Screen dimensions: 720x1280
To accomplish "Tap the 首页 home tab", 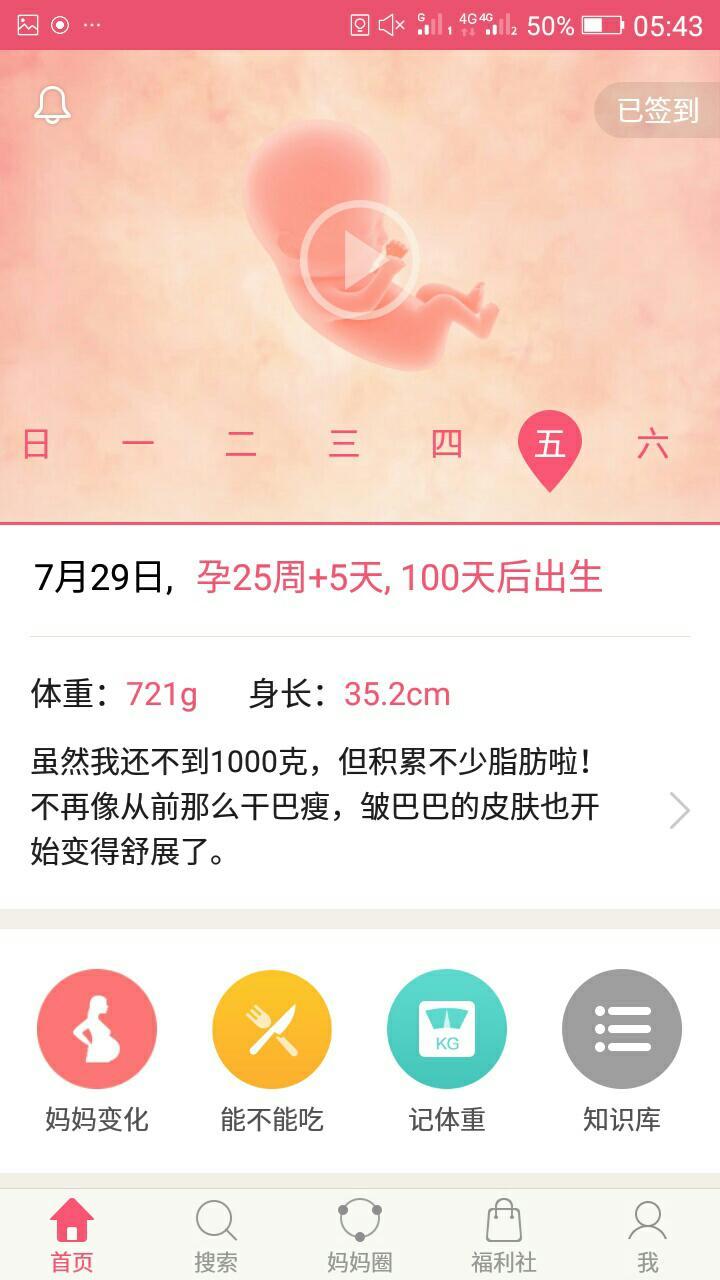I will coord(72,1236).
